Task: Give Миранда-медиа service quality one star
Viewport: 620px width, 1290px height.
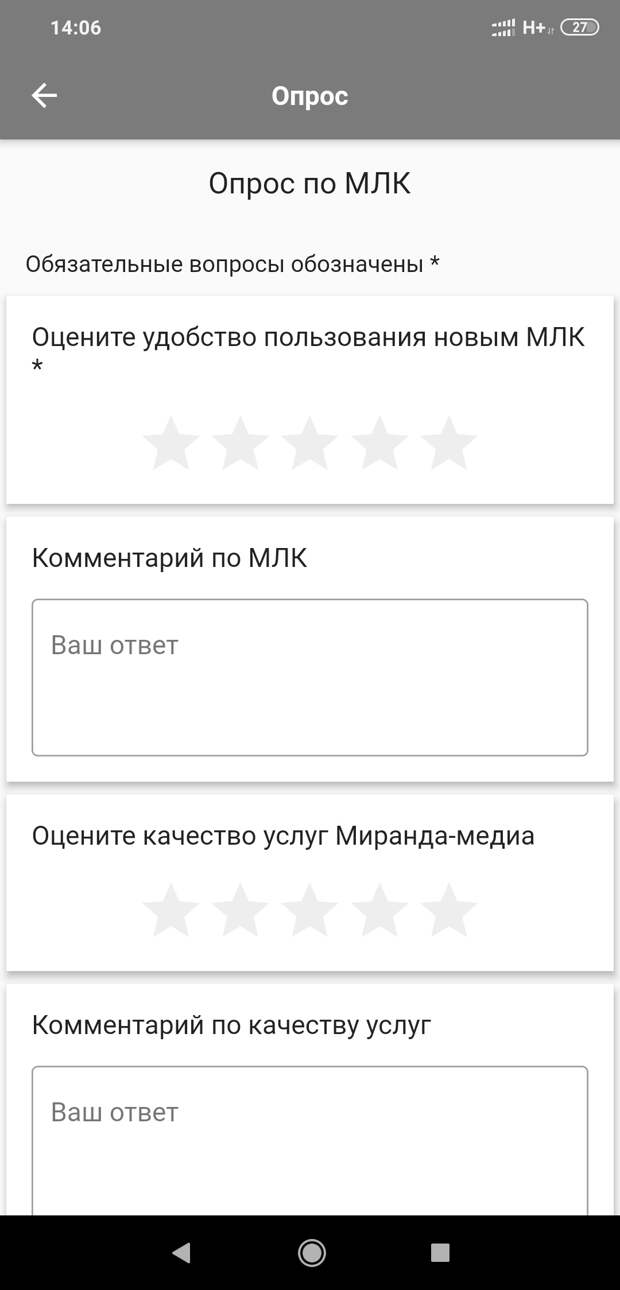Action: [171, 910]
